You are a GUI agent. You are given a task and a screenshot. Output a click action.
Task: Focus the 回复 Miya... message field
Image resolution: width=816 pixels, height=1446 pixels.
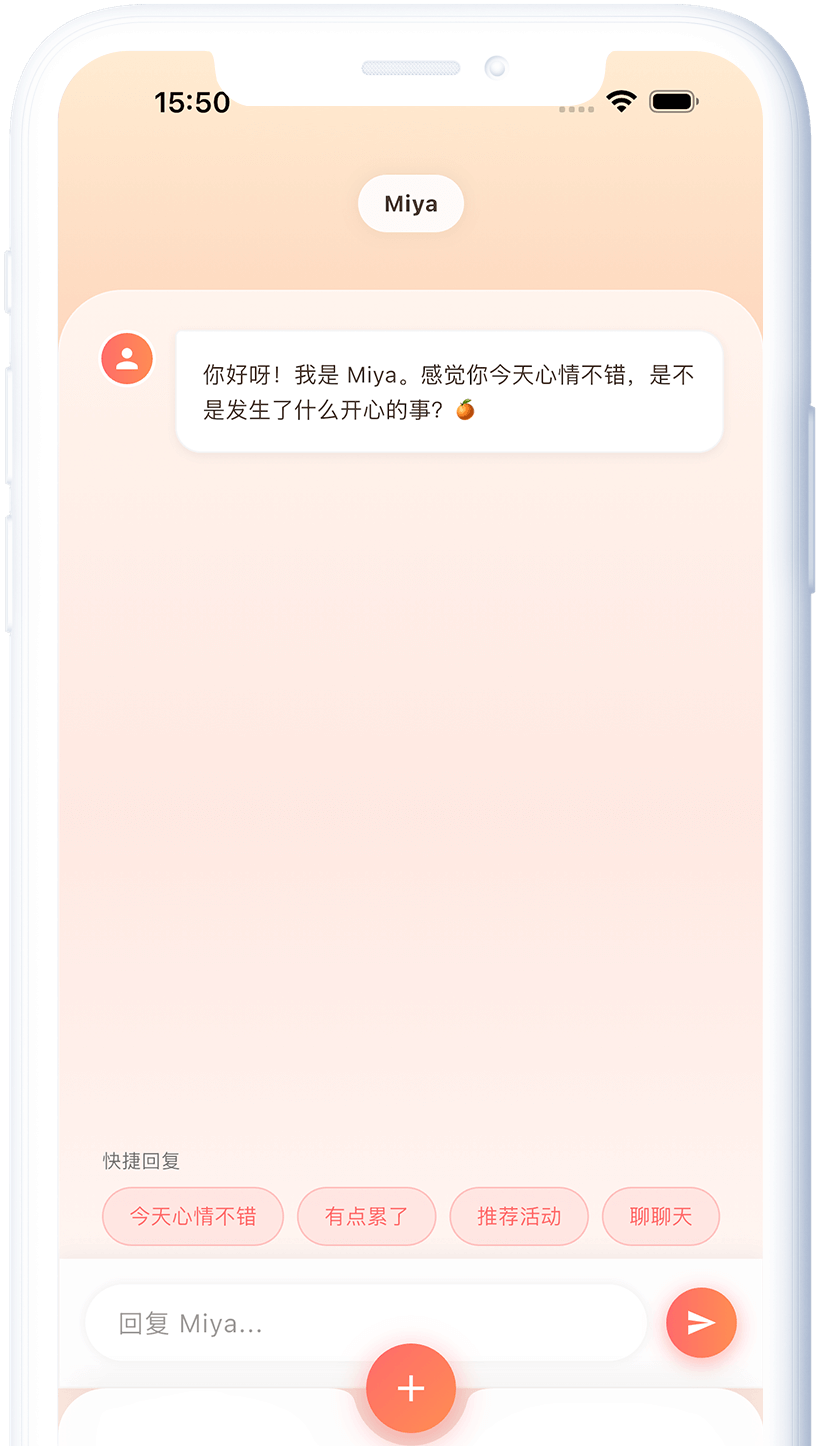(x=365, y=1323)
